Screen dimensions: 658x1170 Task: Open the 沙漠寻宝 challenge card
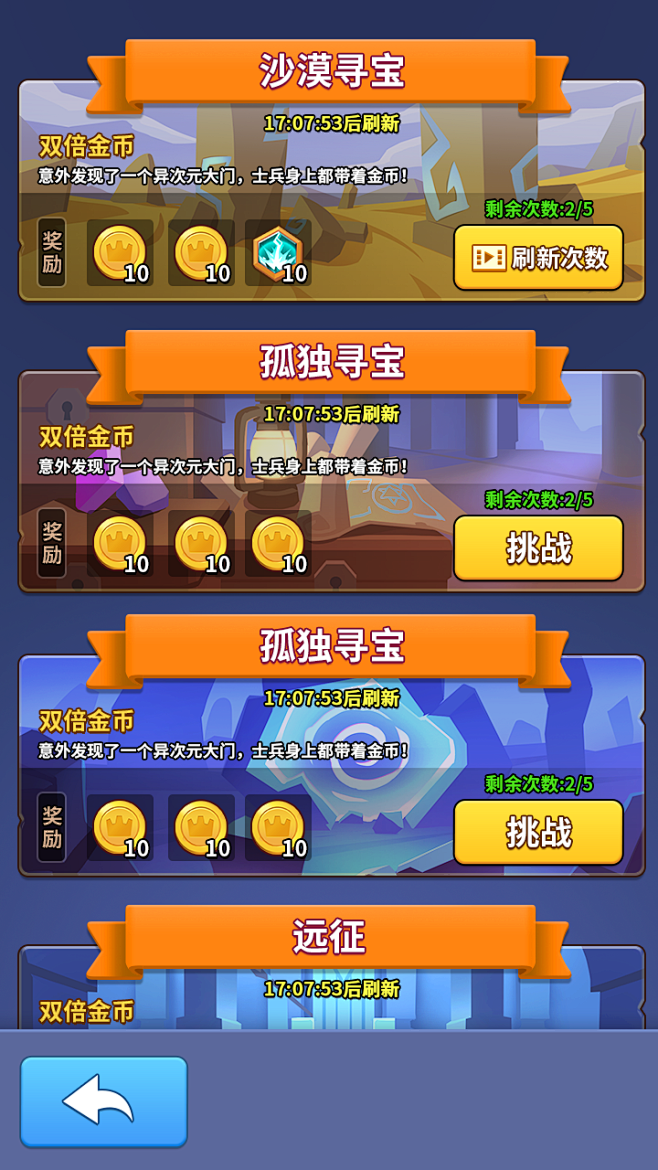click(331, 190)
